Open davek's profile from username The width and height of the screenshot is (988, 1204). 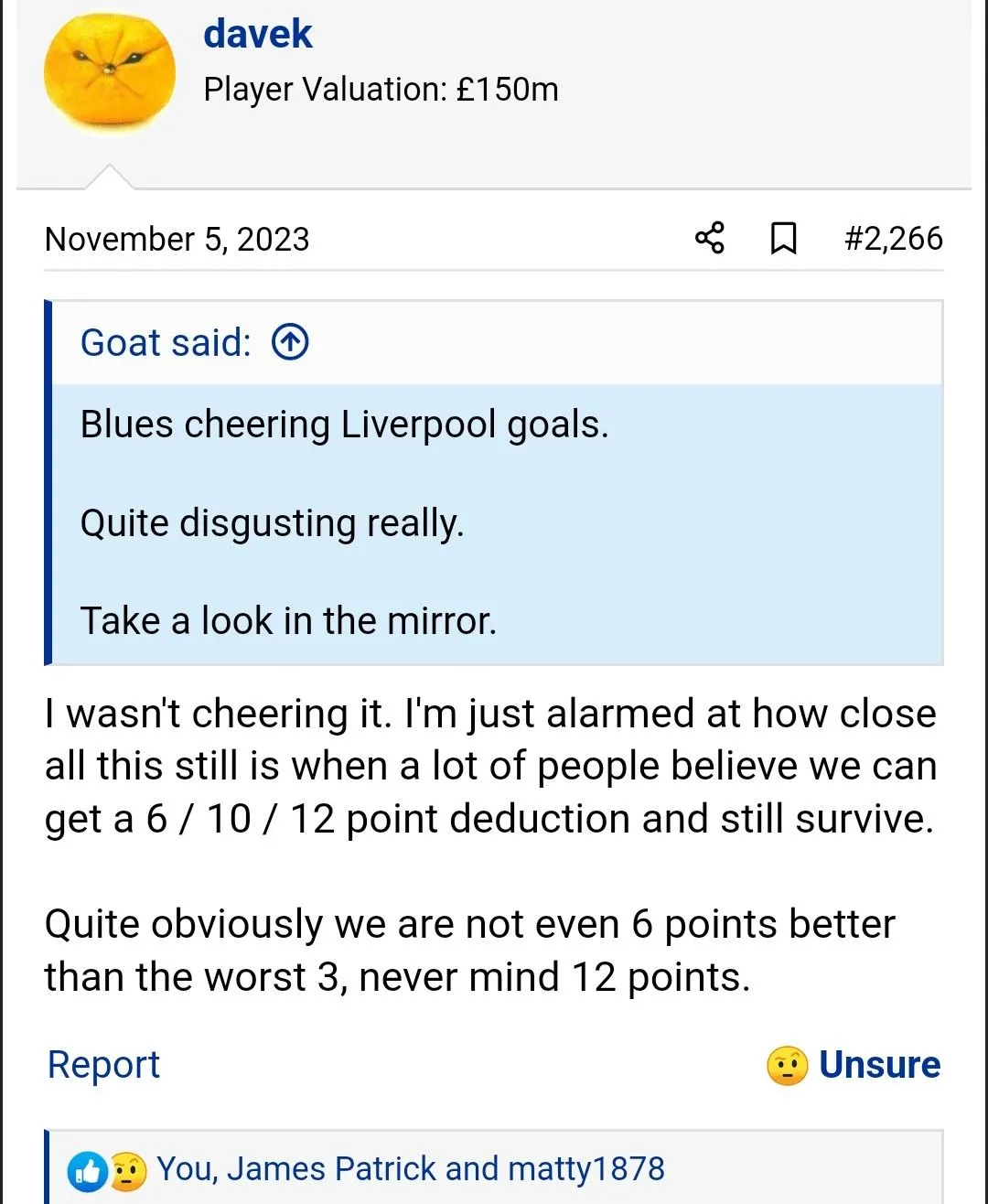258,35
